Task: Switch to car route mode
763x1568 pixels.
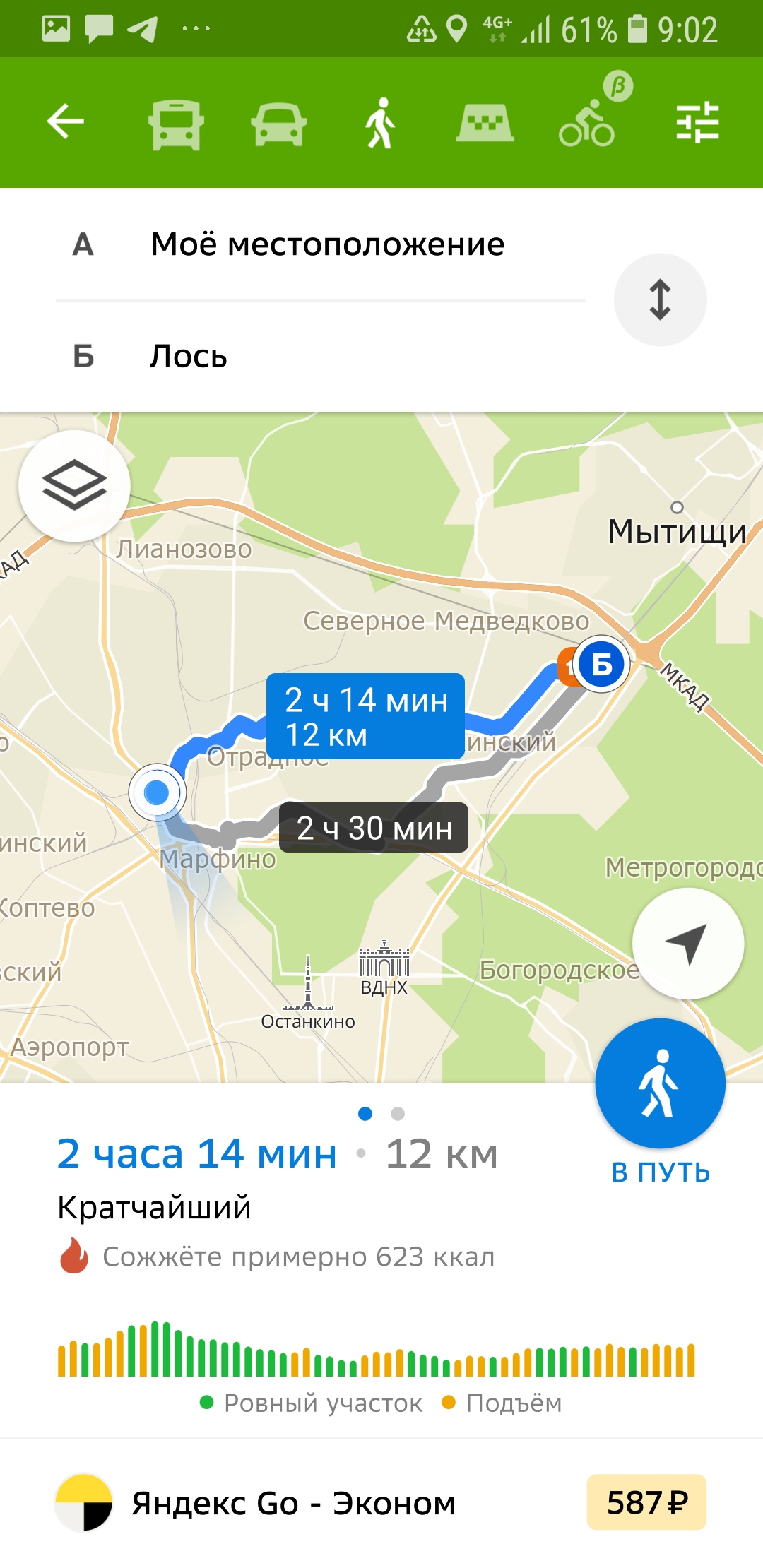Action: click(x=278, y=124)
